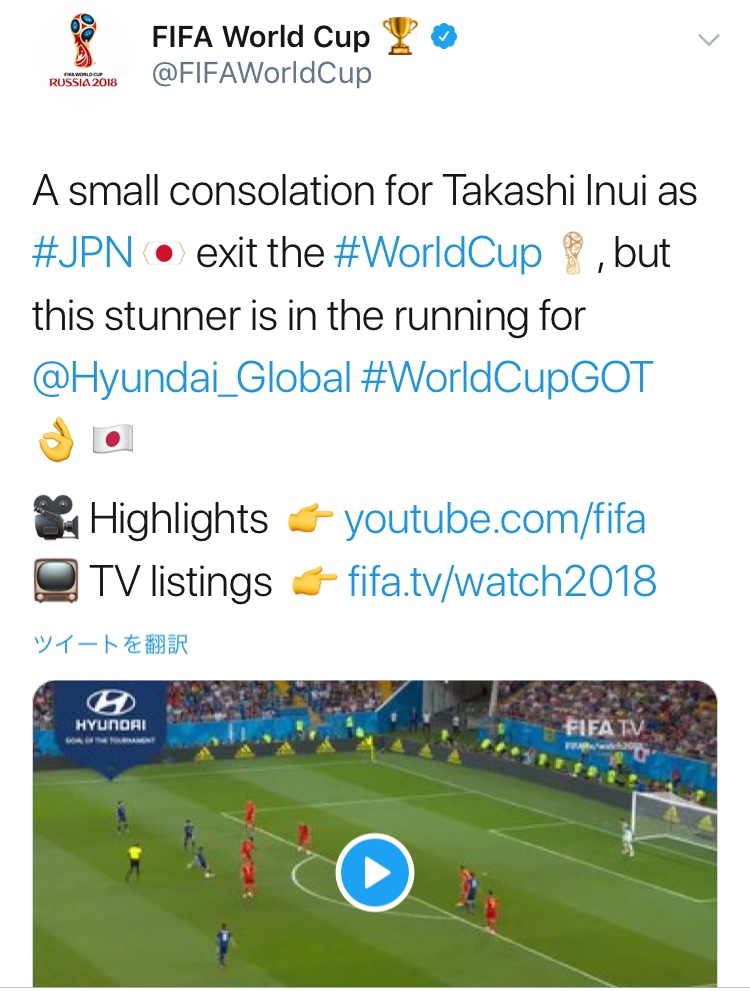Open the fifa.tv/watch2018 TV listings link
This screenshot has width=750, height=991.
click(502, 581)
